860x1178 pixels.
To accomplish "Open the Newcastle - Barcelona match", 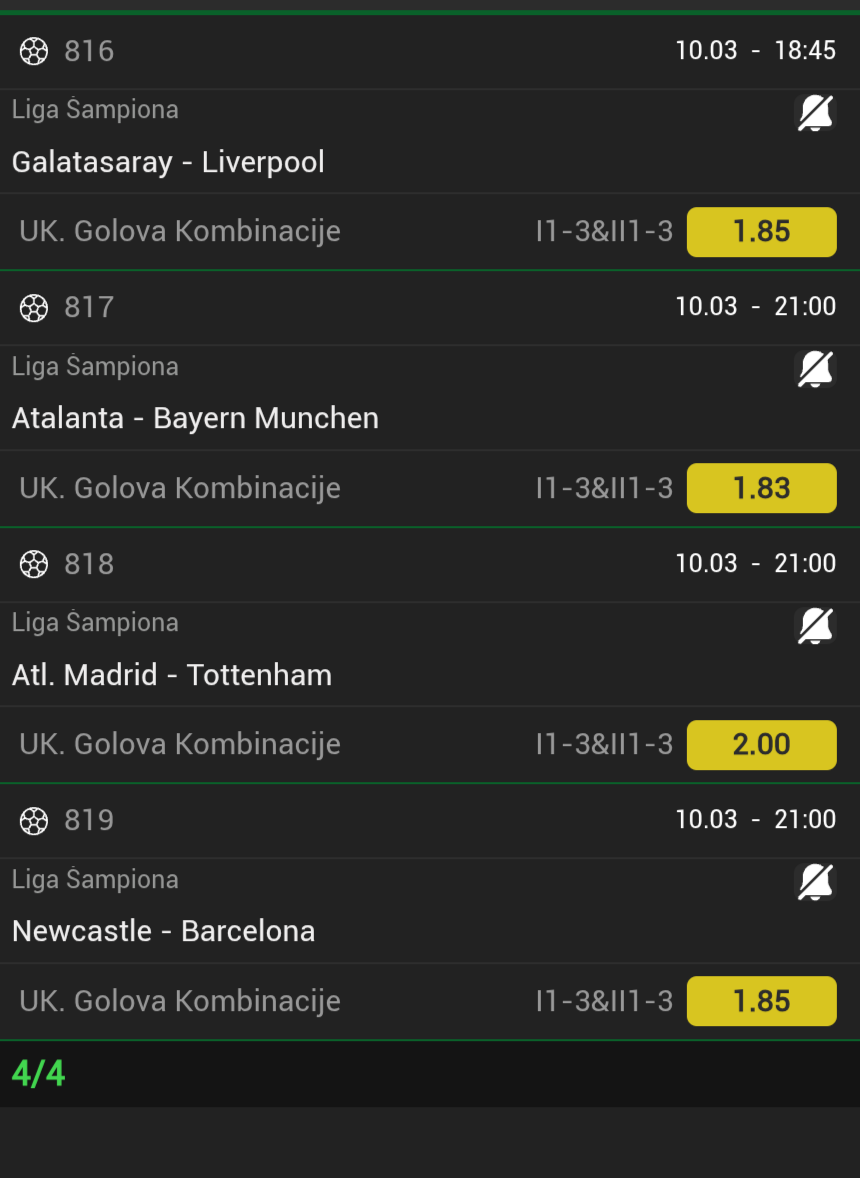I will (x=163, y=931).
